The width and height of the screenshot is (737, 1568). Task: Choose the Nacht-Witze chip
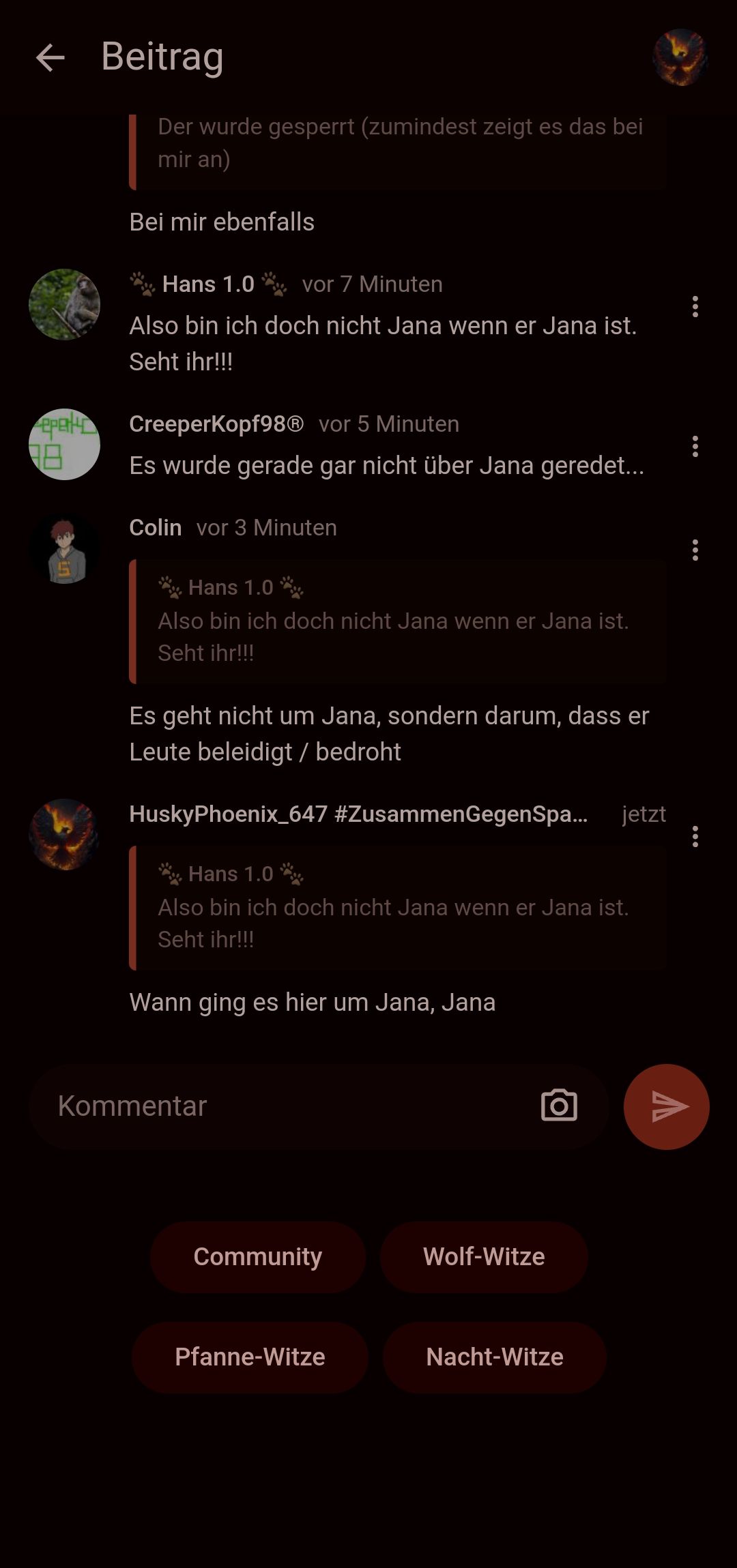(495, 1357)
